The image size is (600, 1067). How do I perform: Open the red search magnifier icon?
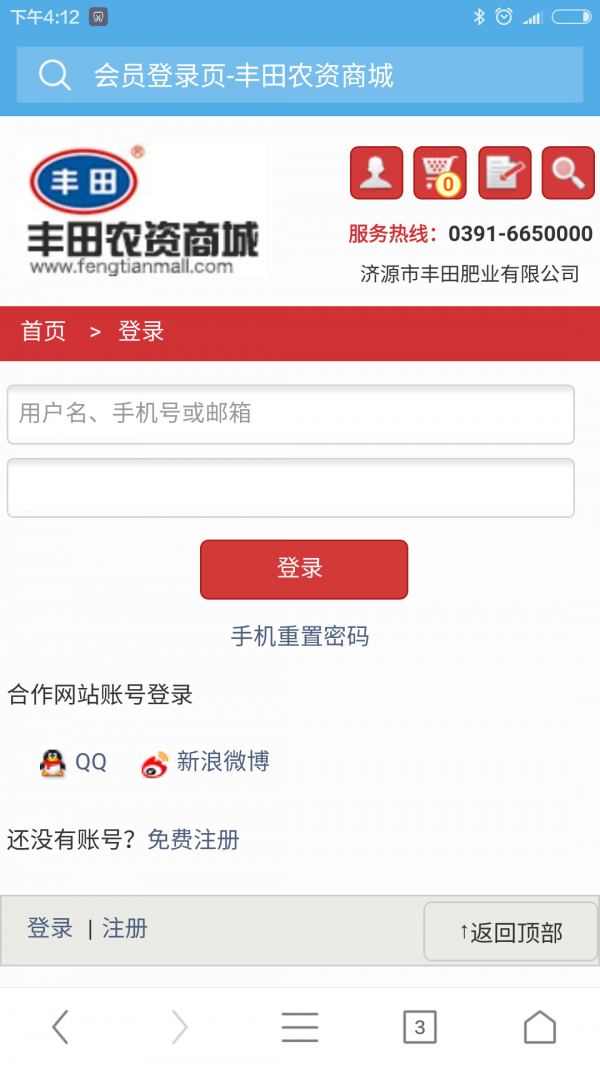(x=568, y=173)
